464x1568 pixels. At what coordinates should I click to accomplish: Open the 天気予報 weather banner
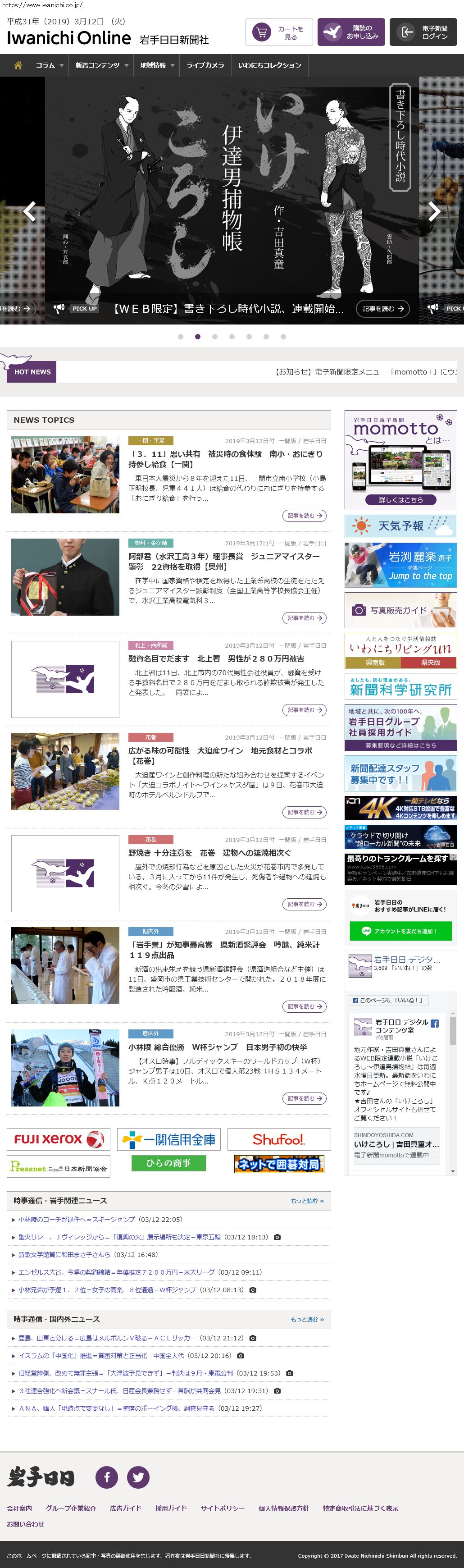point(400,526)
